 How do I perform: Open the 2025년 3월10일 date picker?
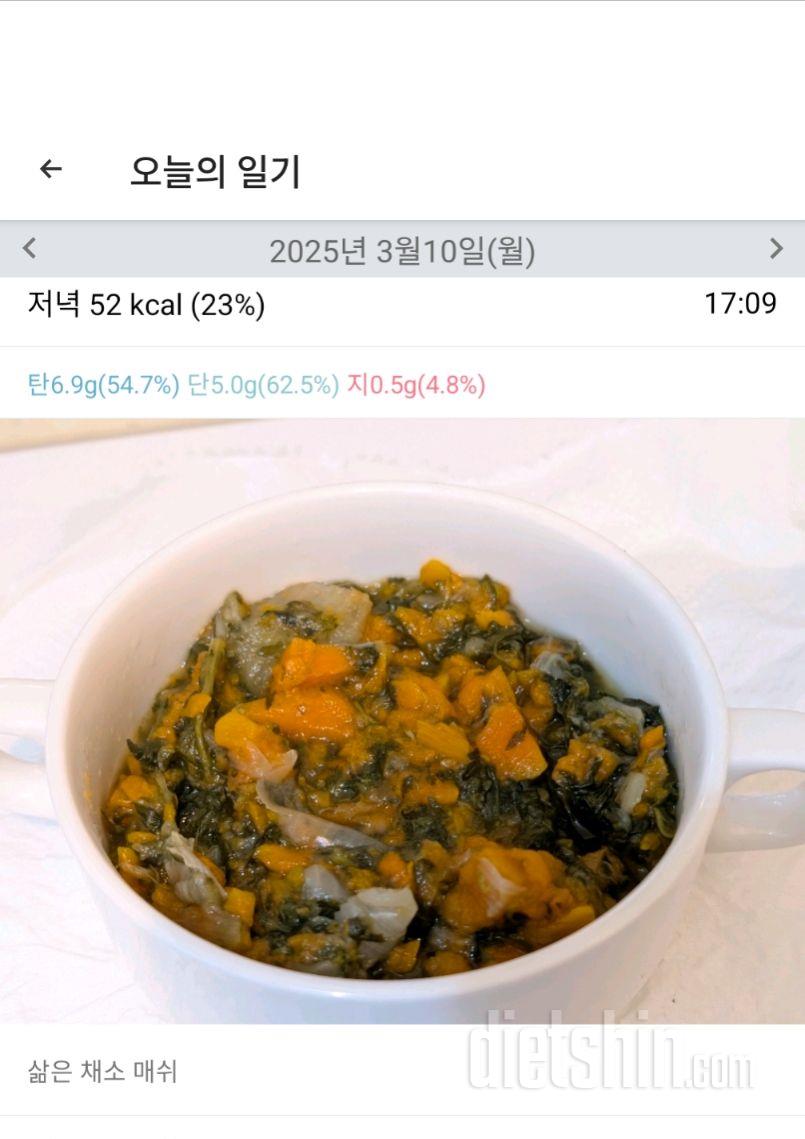pyautogui.click(x=402, y=251)
